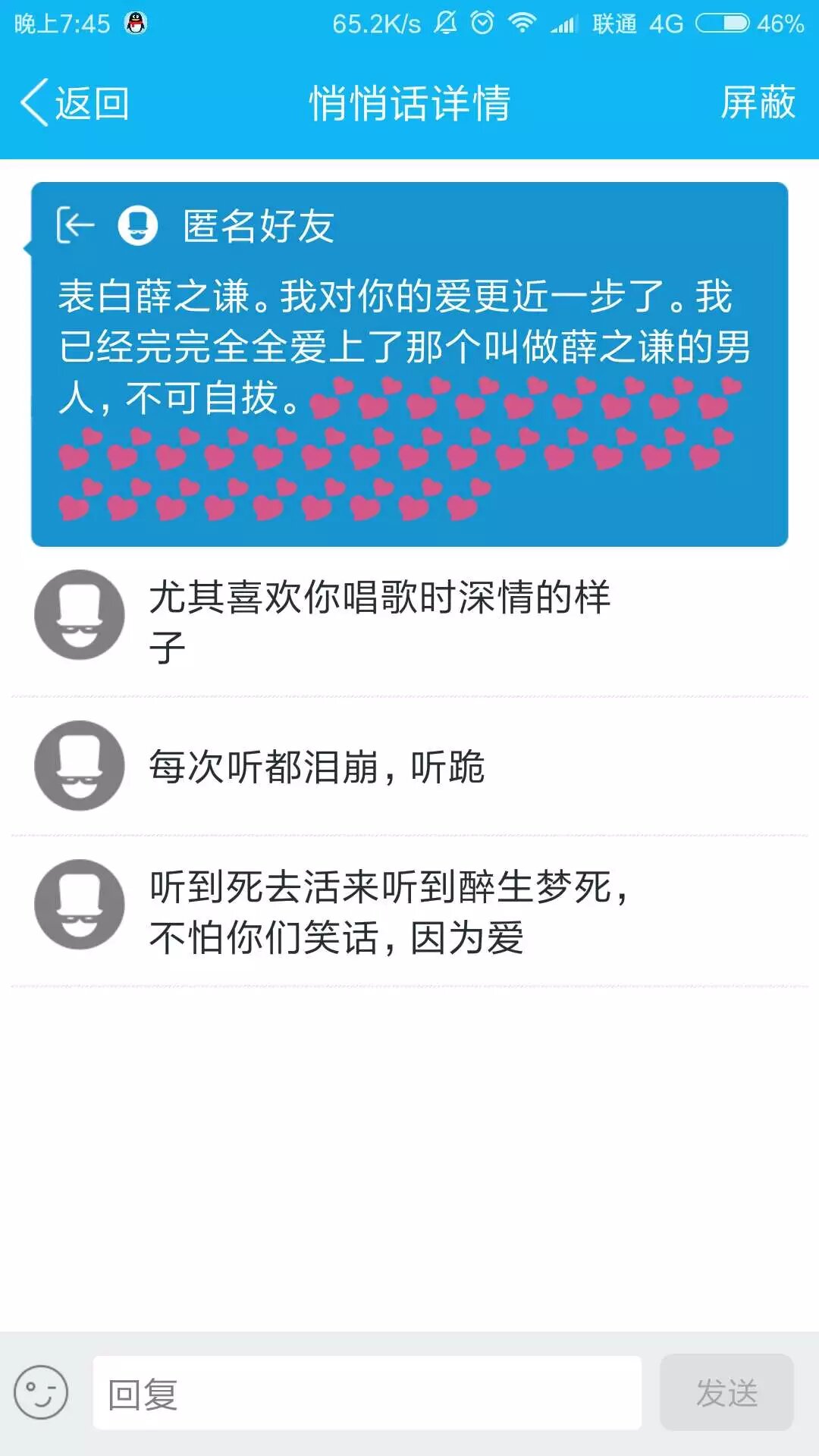Tap 屏蔽 to block this whisper
This screenshot has height=1456, width=819.
(757, 103)
